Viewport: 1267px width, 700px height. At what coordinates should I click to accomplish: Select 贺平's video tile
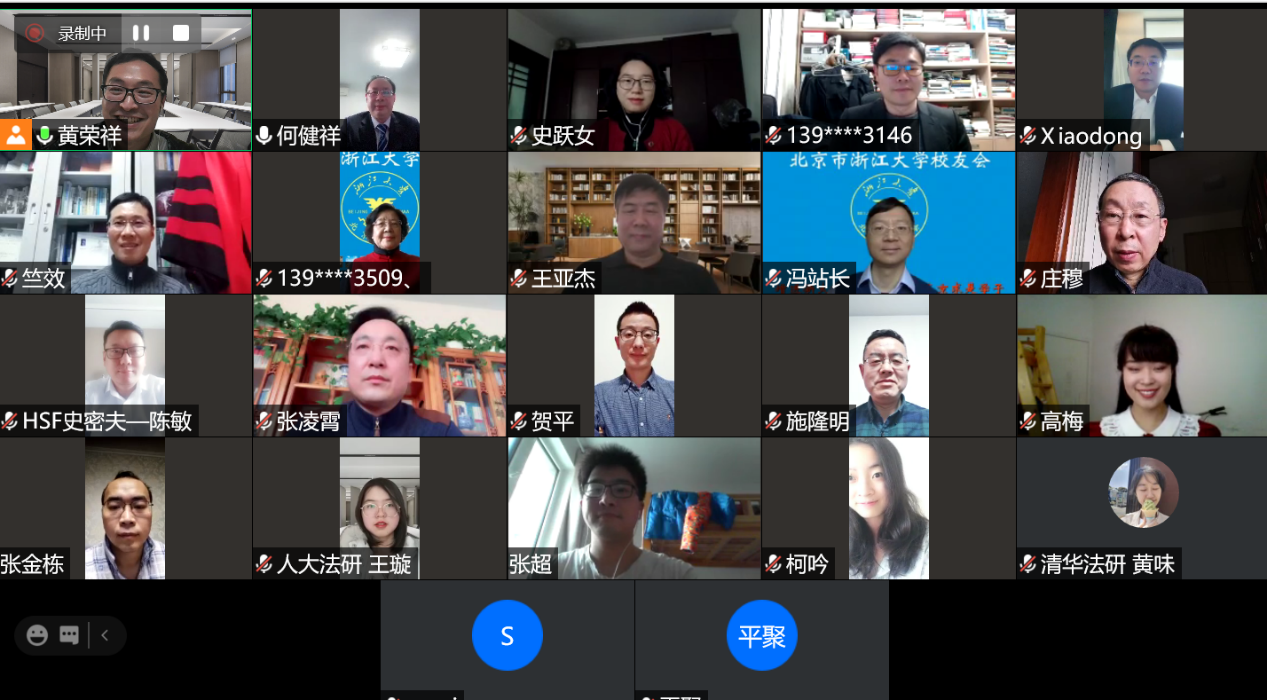coord(634,365)
